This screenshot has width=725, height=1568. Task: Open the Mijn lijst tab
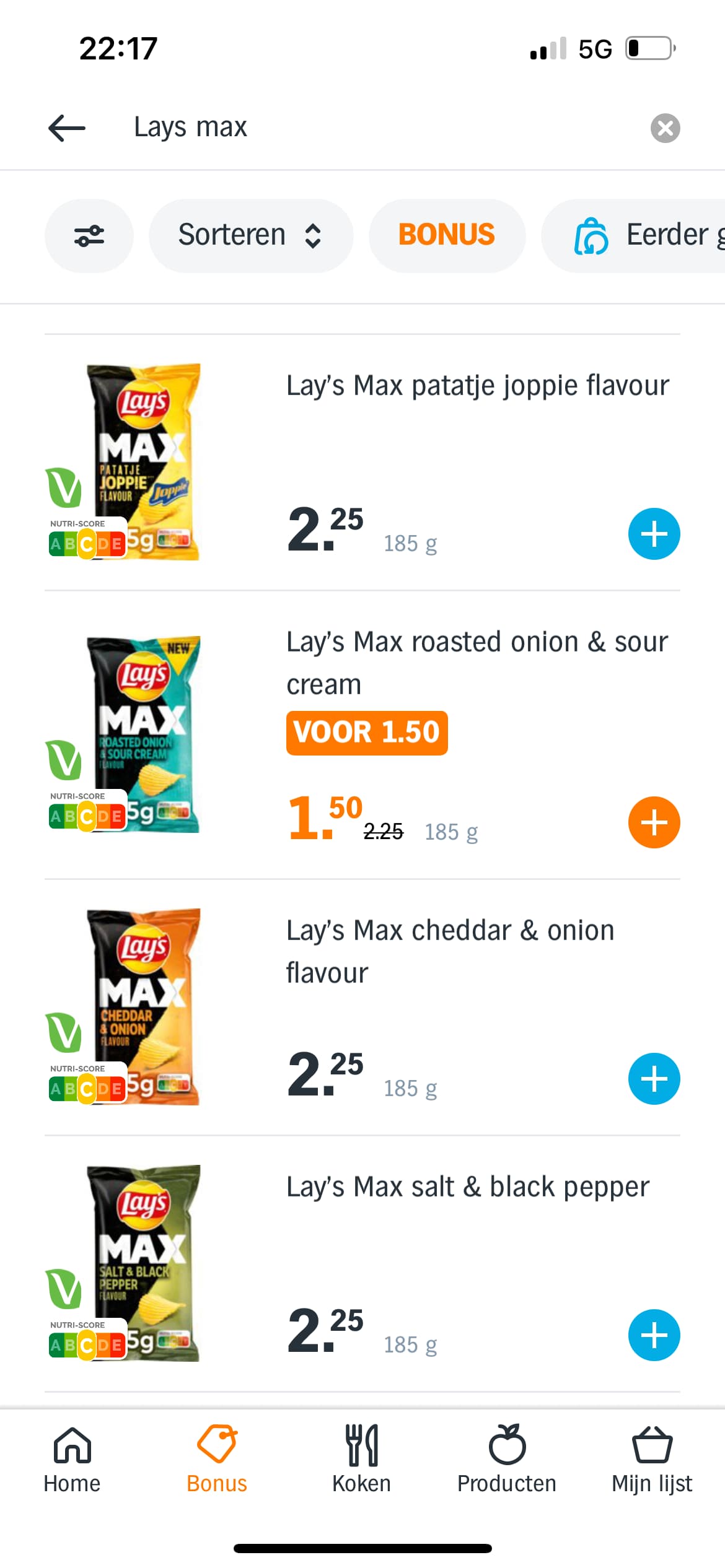click(x=652, y=1460)
